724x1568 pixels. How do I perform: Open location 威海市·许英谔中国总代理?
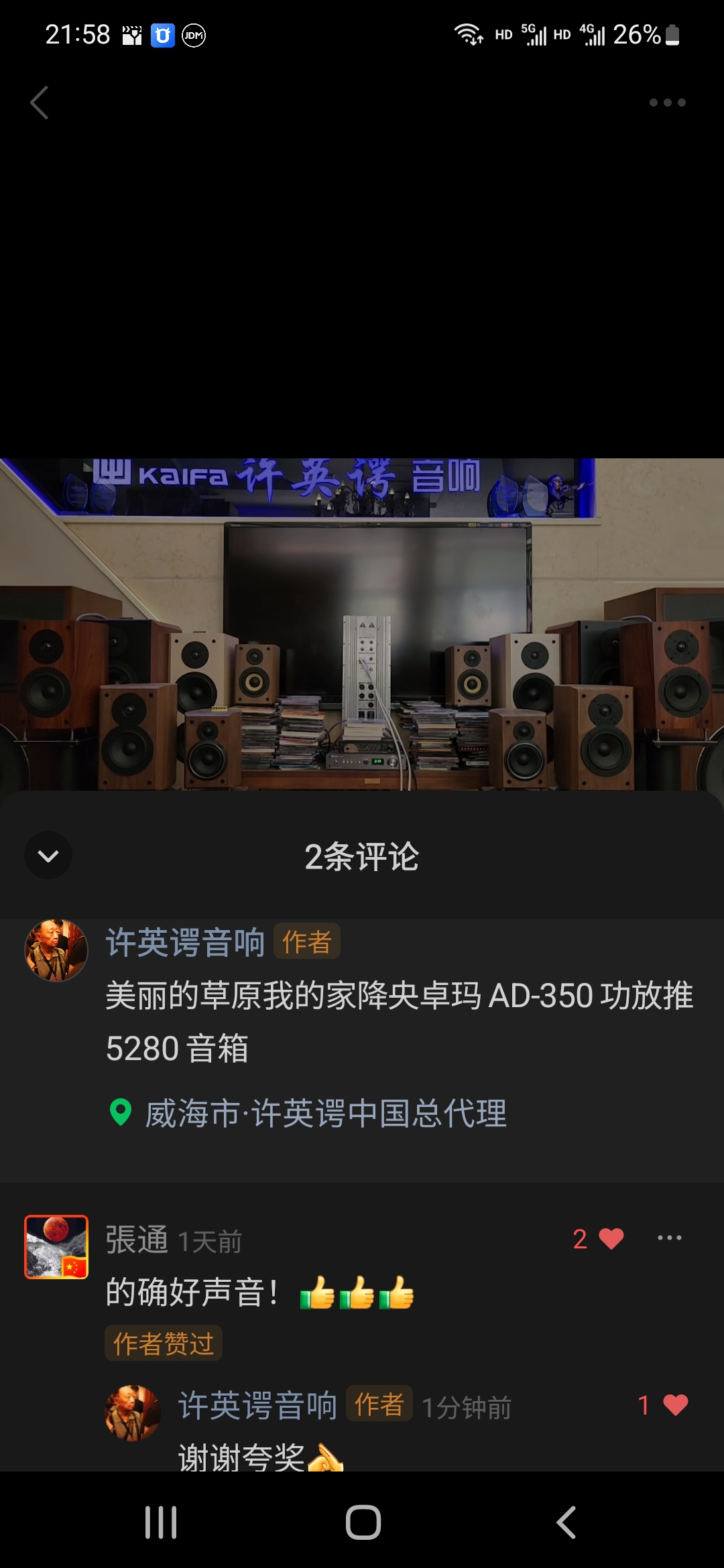325,1113
